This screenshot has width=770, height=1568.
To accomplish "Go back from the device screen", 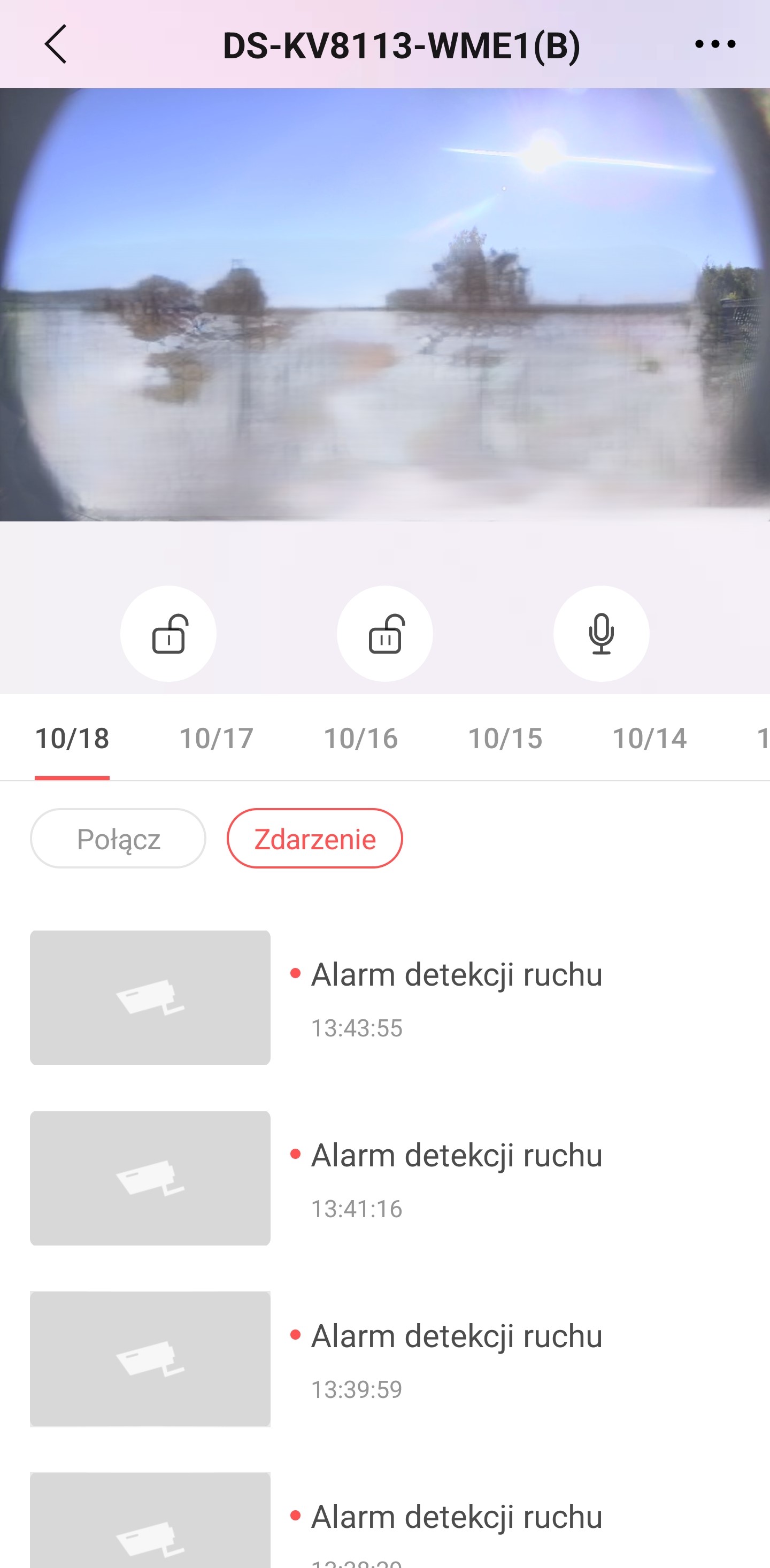I will 56,44.
